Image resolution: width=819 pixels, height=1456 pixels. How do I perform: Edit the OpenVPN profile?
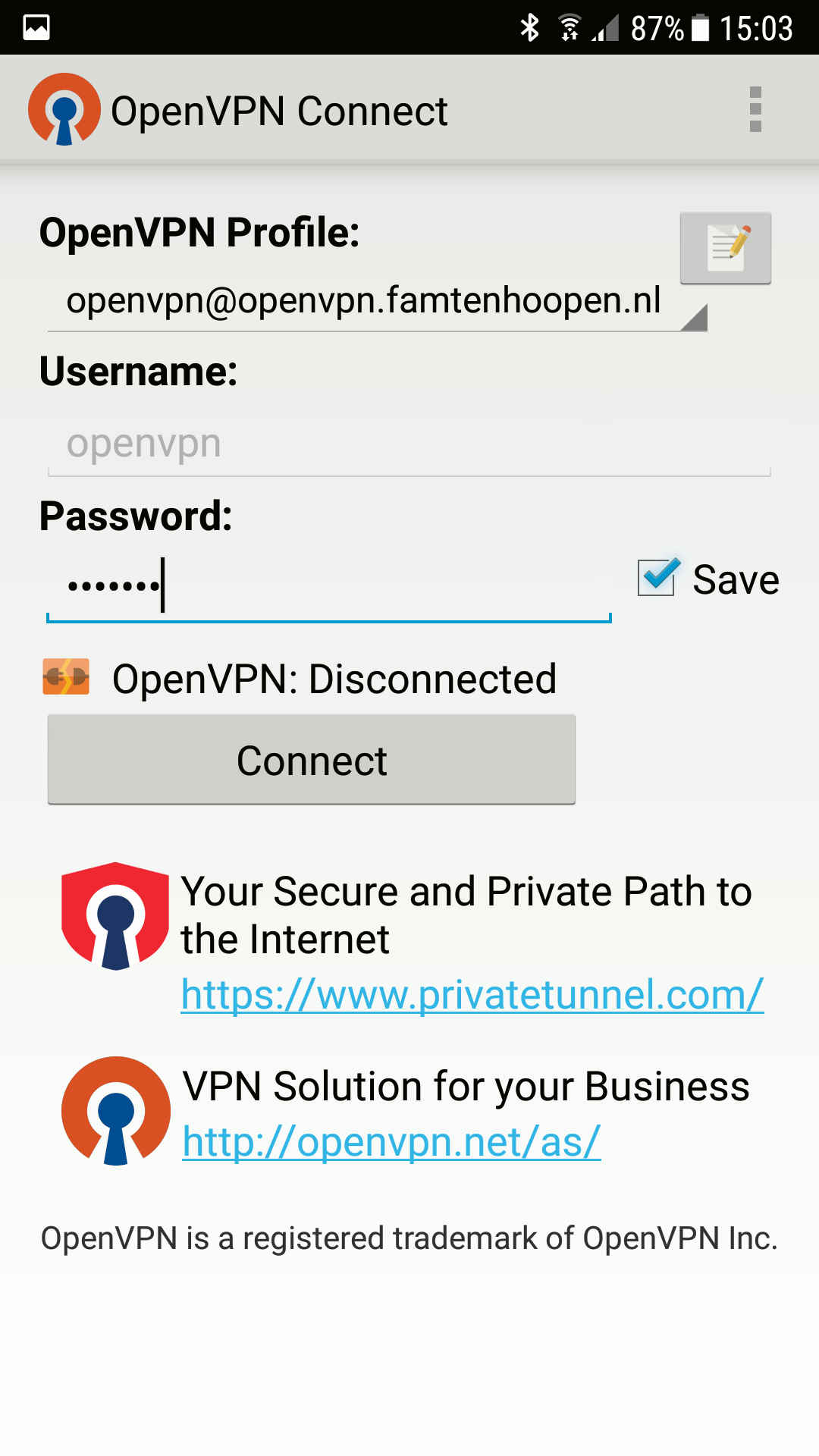pos(725,248)
